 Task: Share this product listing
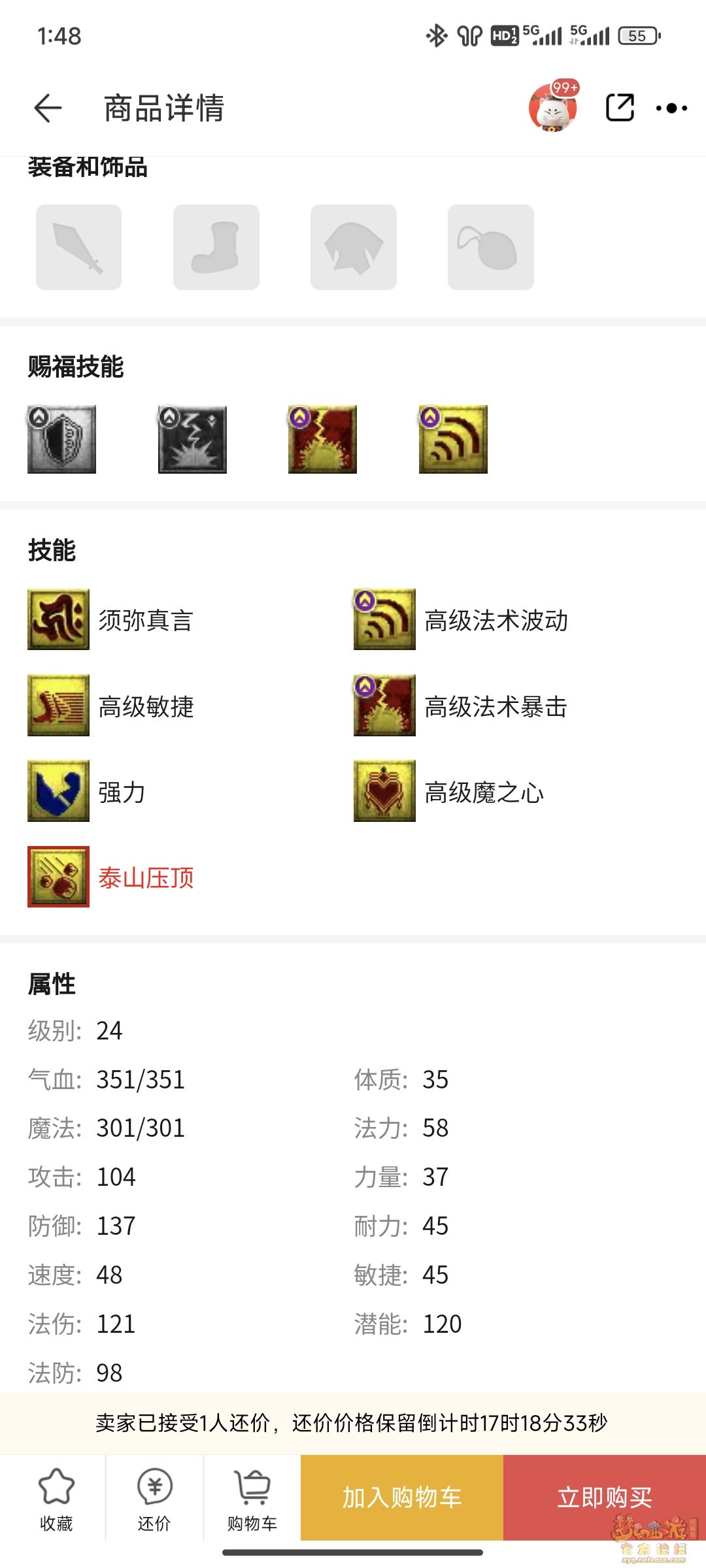pos(620,108)
